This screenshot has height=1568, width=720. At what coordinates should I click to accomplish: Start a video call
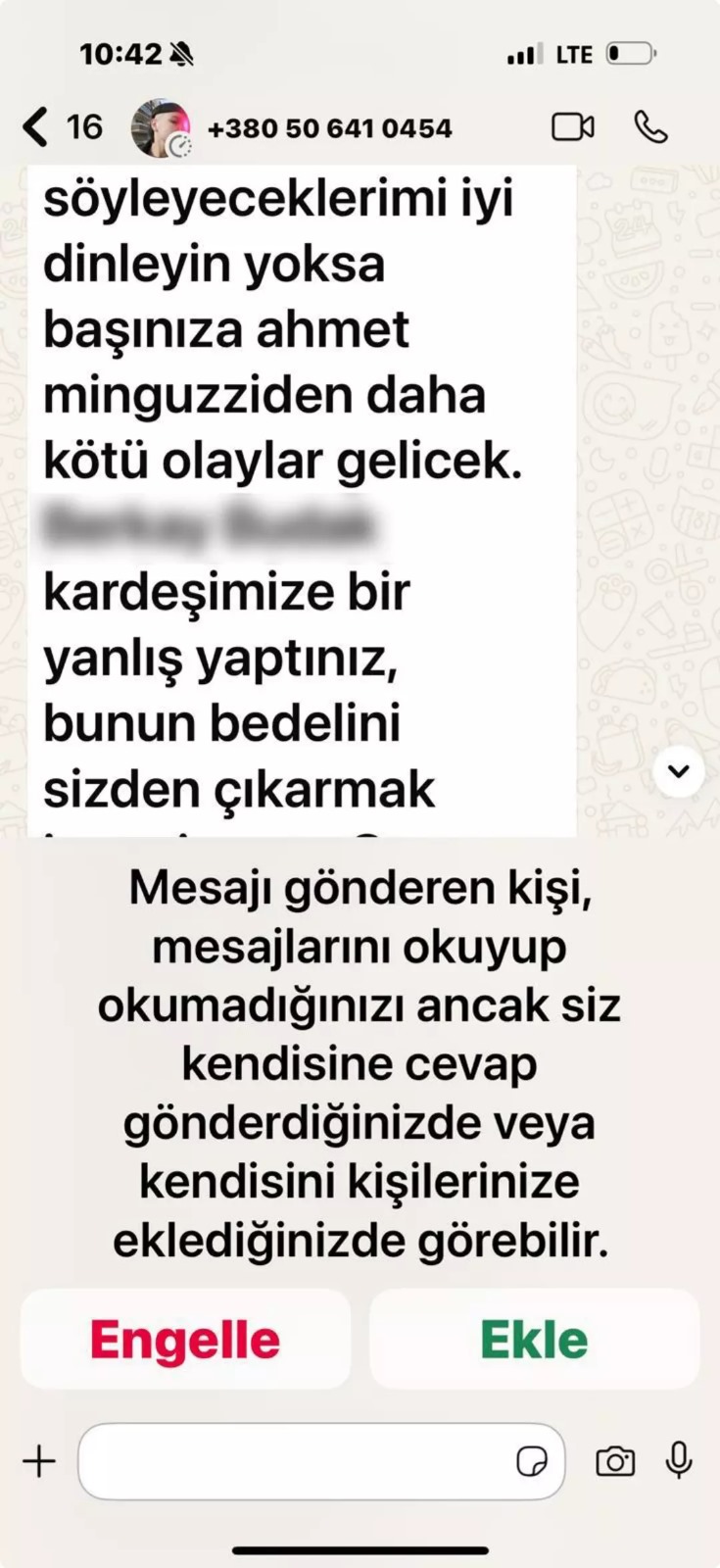[573, 127]
